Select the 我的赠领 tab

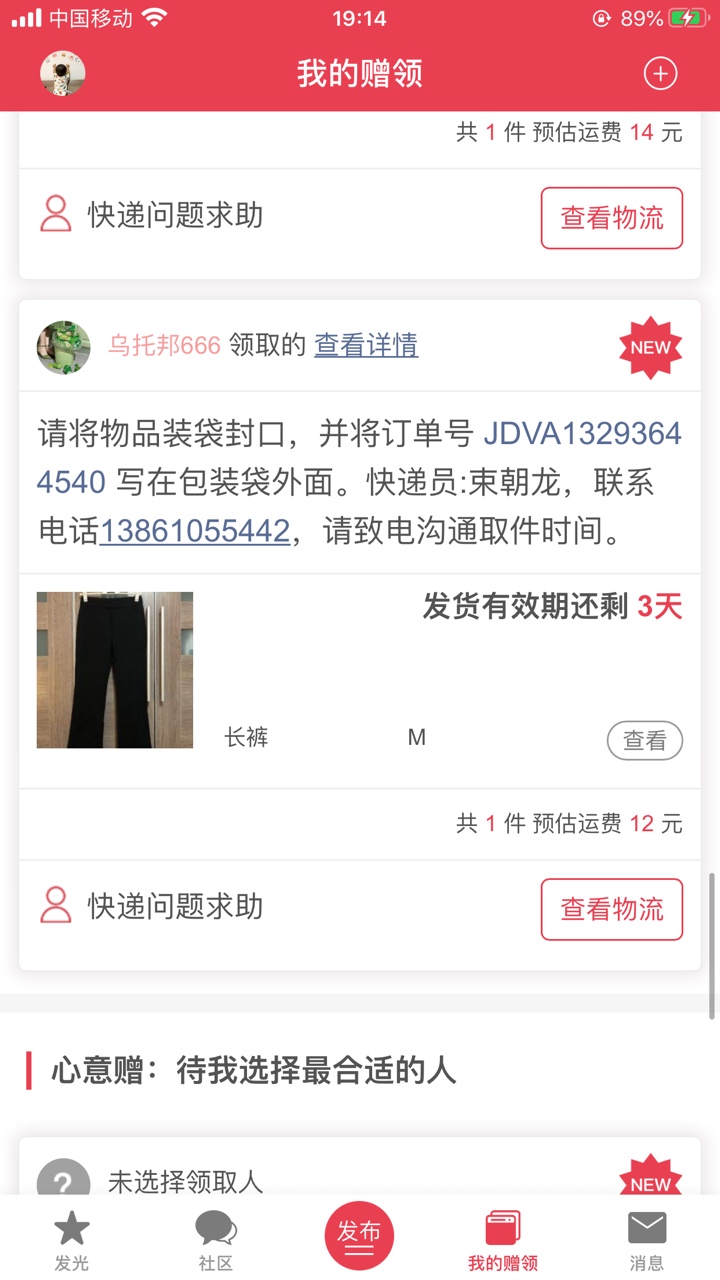[503, 1240]
